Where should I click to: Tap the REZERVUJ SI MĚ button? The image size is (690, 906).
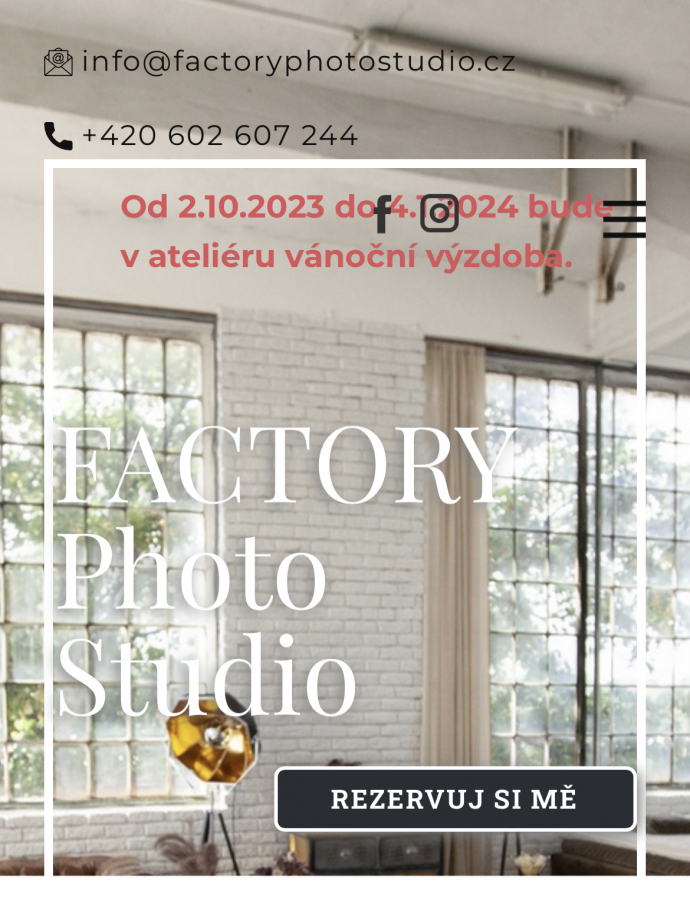pyautogui.click(x=455, y=799)
